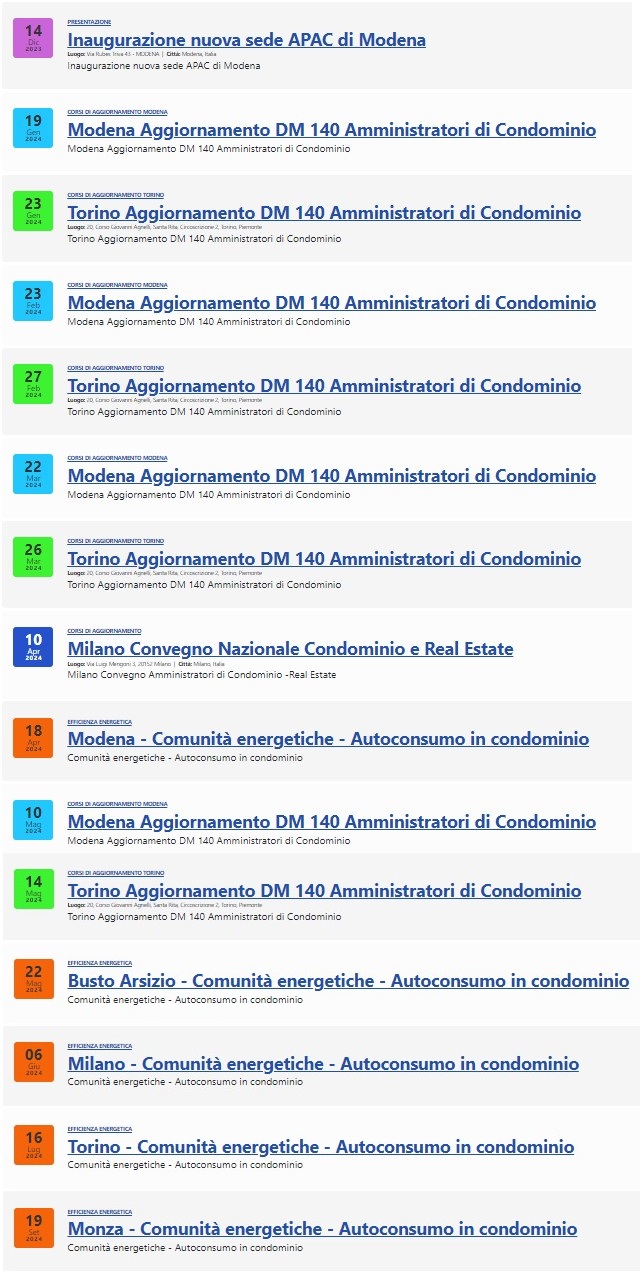Viewport: 640px width, 1274px height.
Task: Open the Modena Aggiornamento event dated 10 Mag
Action: 331,822
